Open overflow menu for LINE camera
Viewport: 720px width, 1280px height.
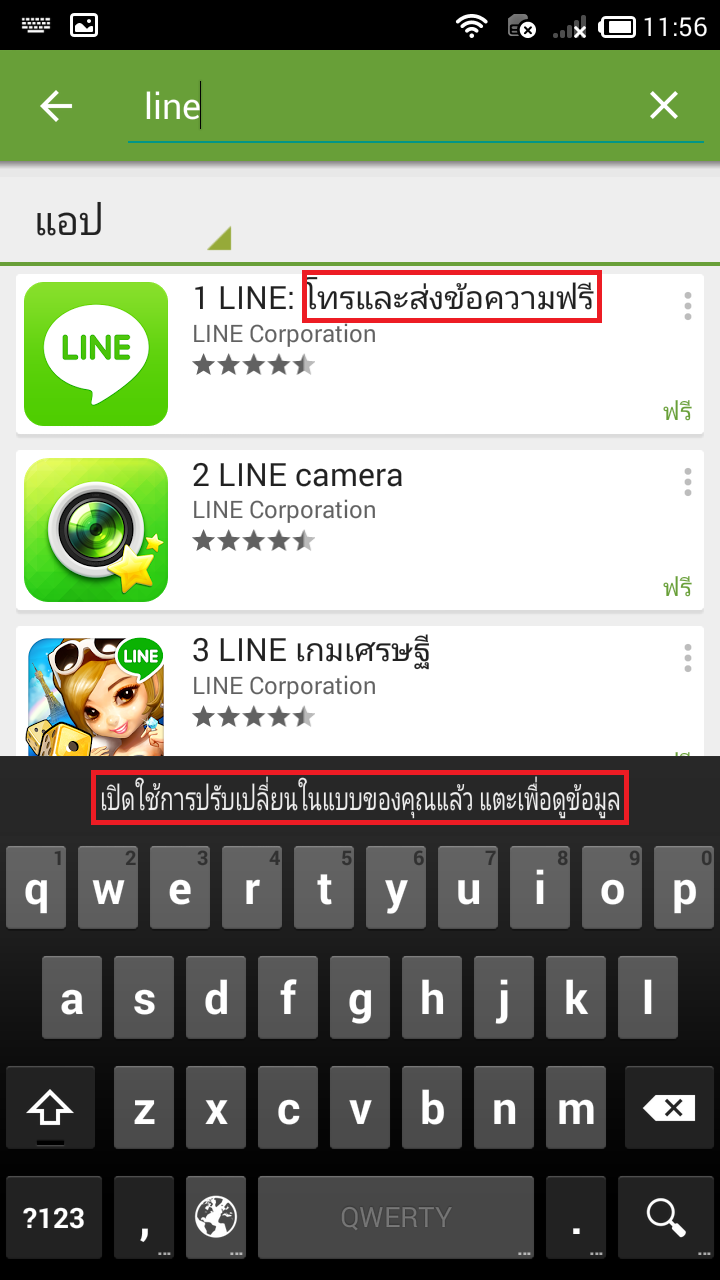click(x=688, y=482)
